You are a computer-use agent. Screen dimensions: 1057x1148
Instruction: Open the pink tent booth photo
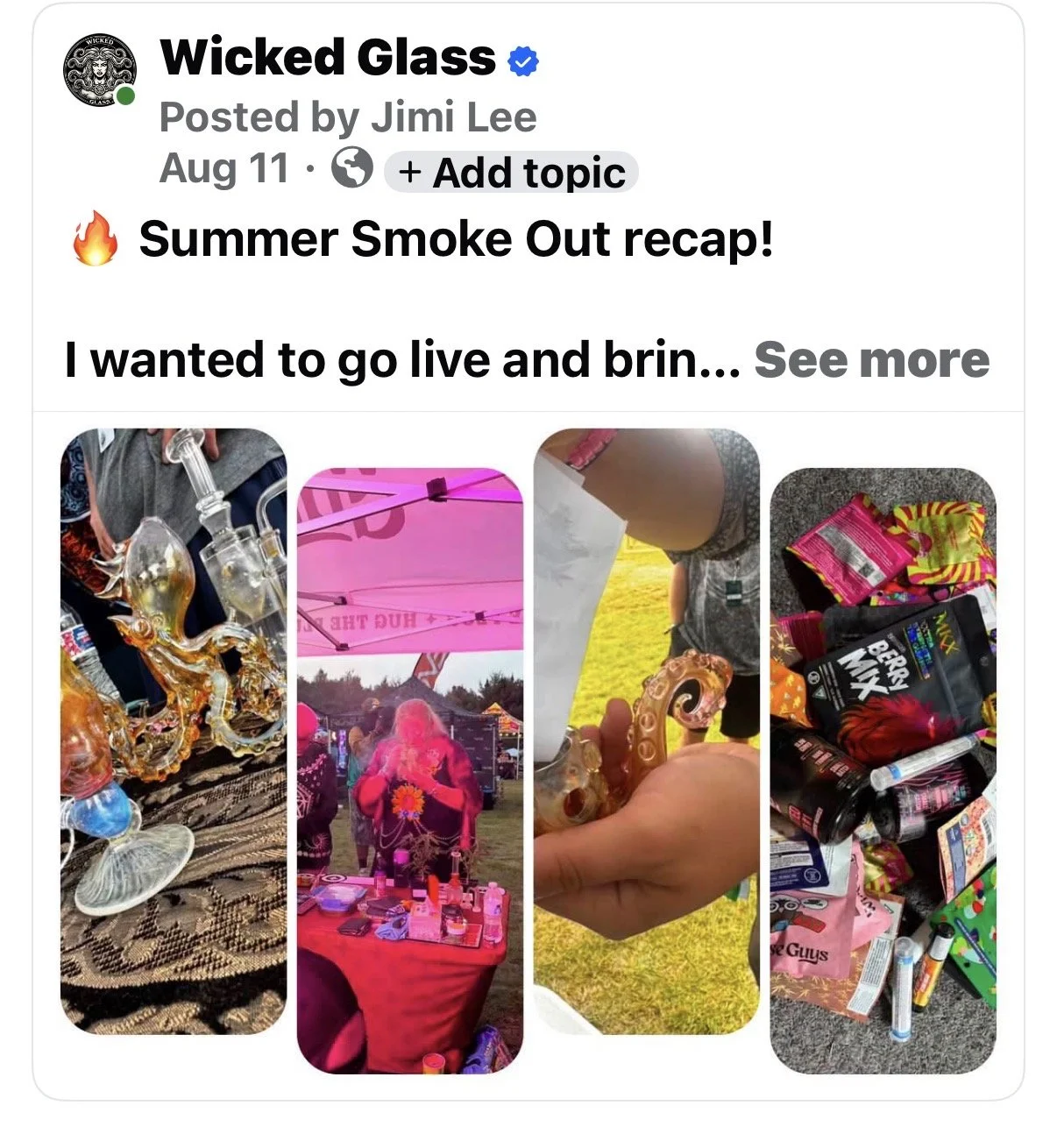tap(410, 770)
